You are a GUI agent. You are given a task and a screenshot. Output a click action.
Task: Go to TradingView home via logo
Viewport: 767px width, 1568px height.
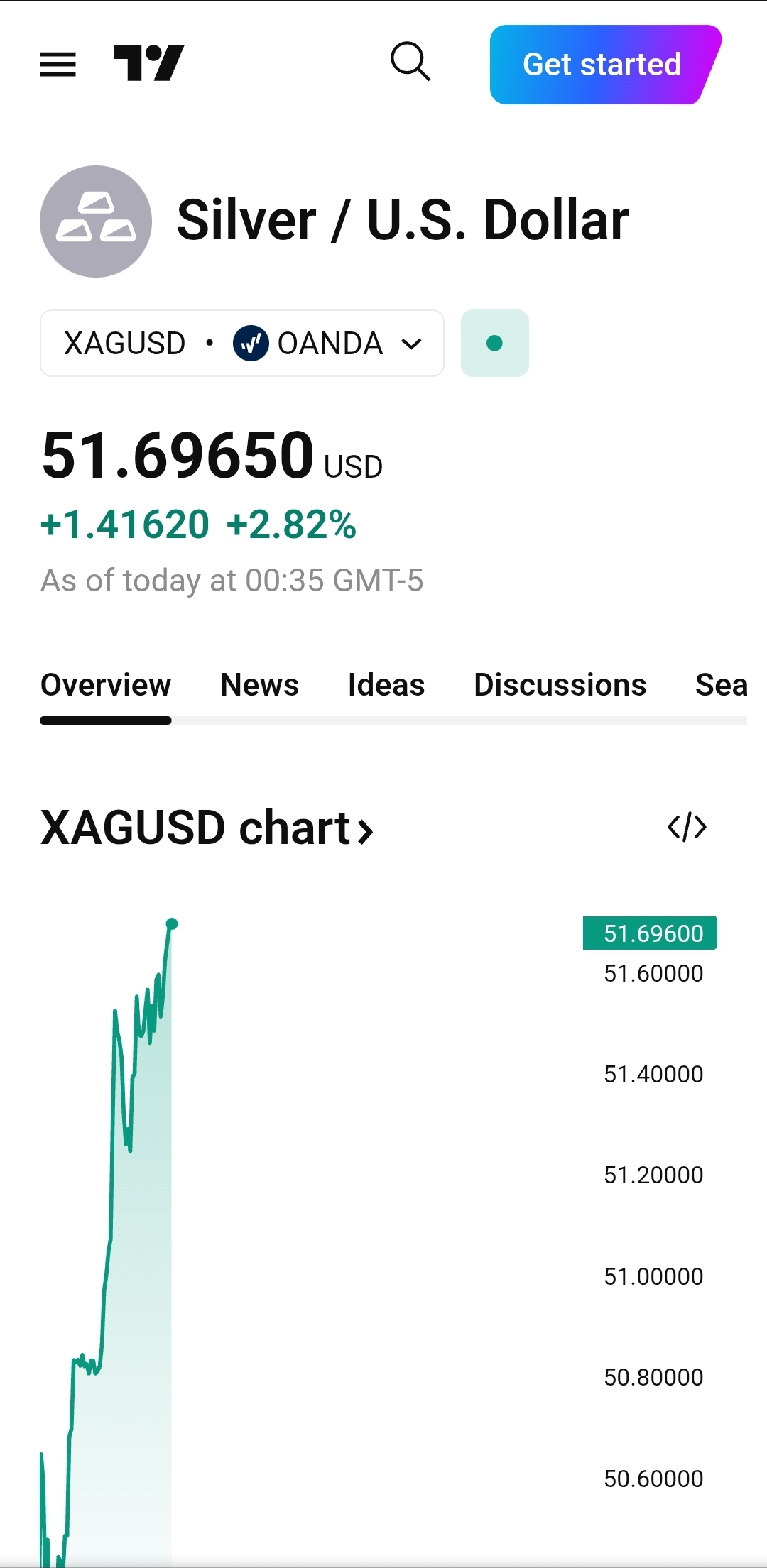click(148, 63)
